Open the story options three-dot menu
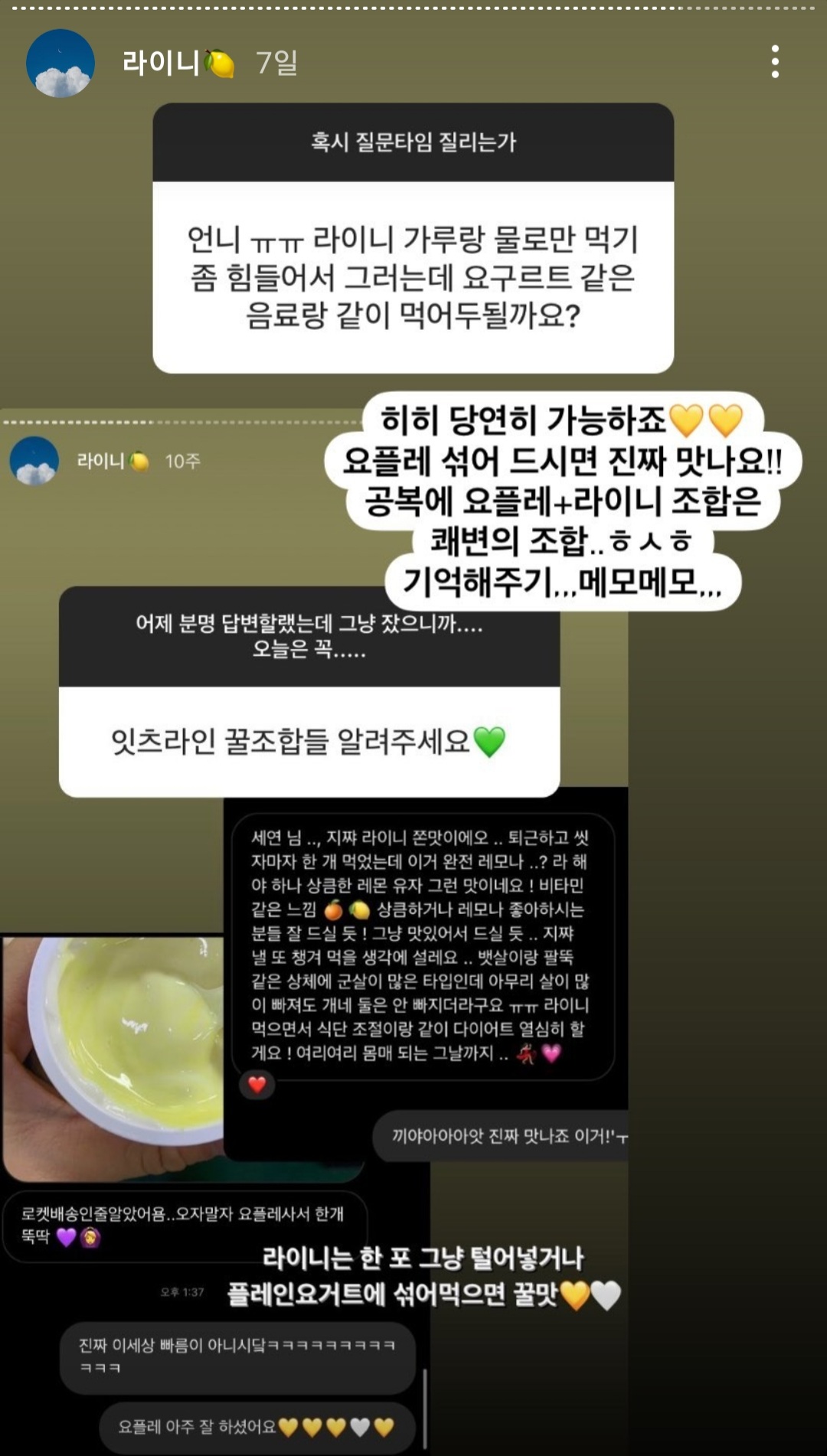This screenshot has width=827, height=1456. (x=775, y=62)
